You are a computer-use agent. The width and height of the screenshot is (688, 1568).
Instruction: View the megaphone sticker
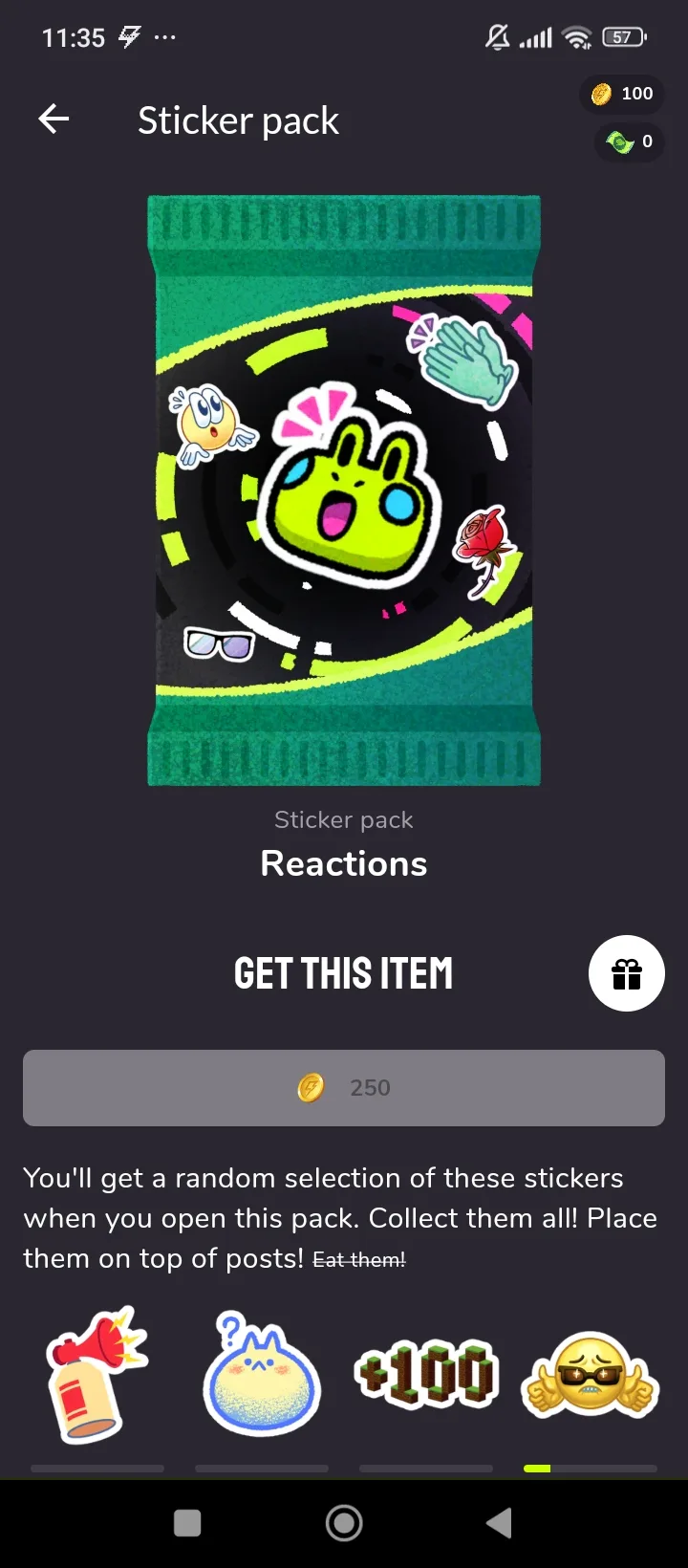tap(97, 1374)
